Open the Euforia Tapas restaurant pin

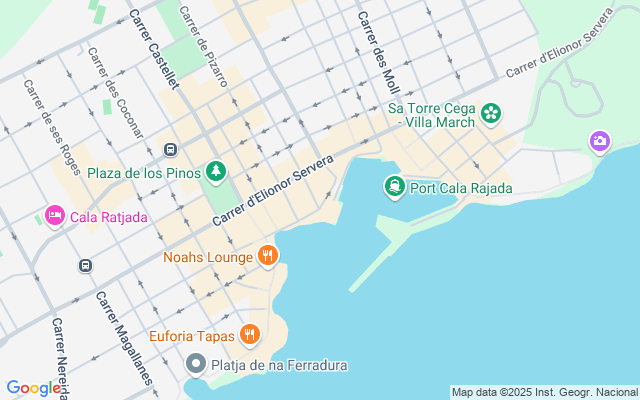click(249, 335)
